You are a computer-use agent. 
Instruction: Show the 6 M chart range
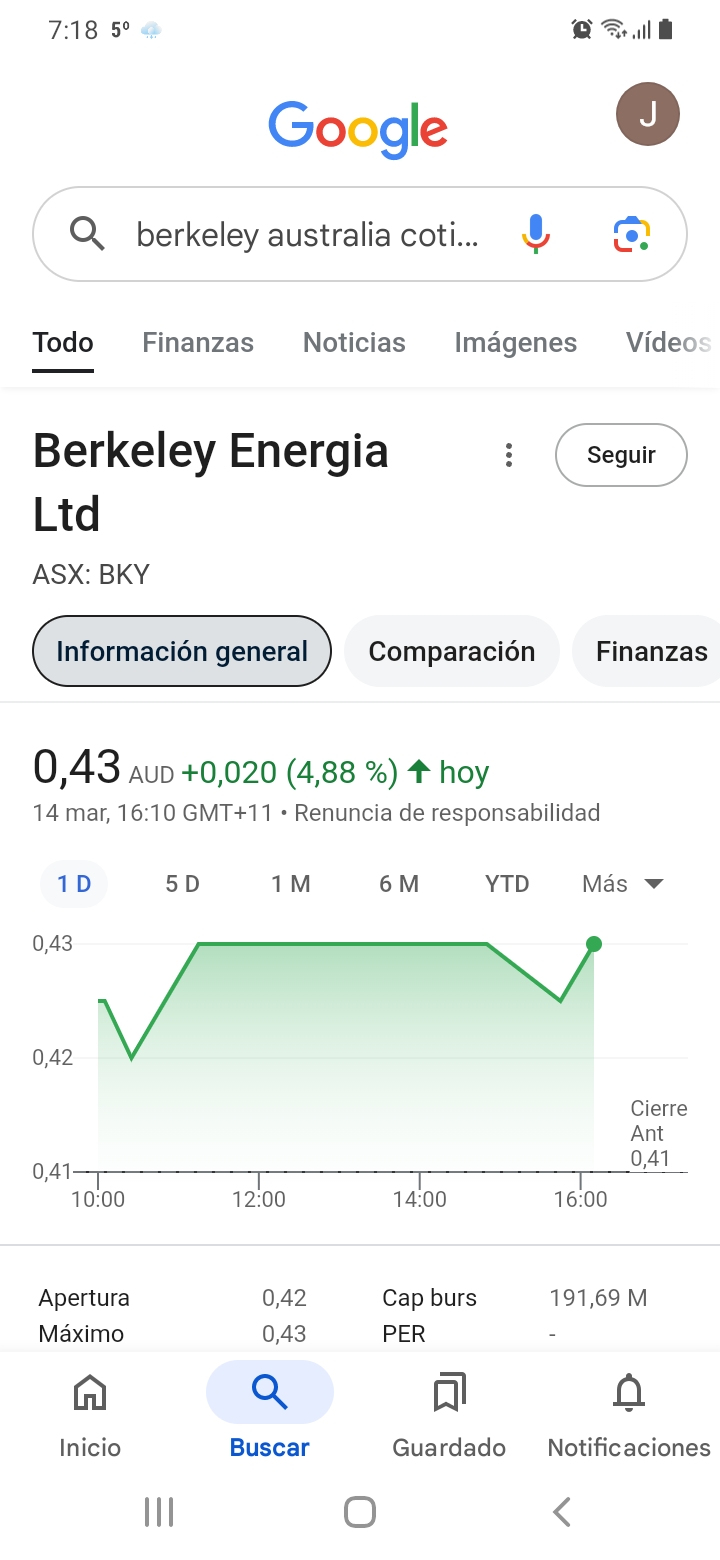[x=399, y=884]
